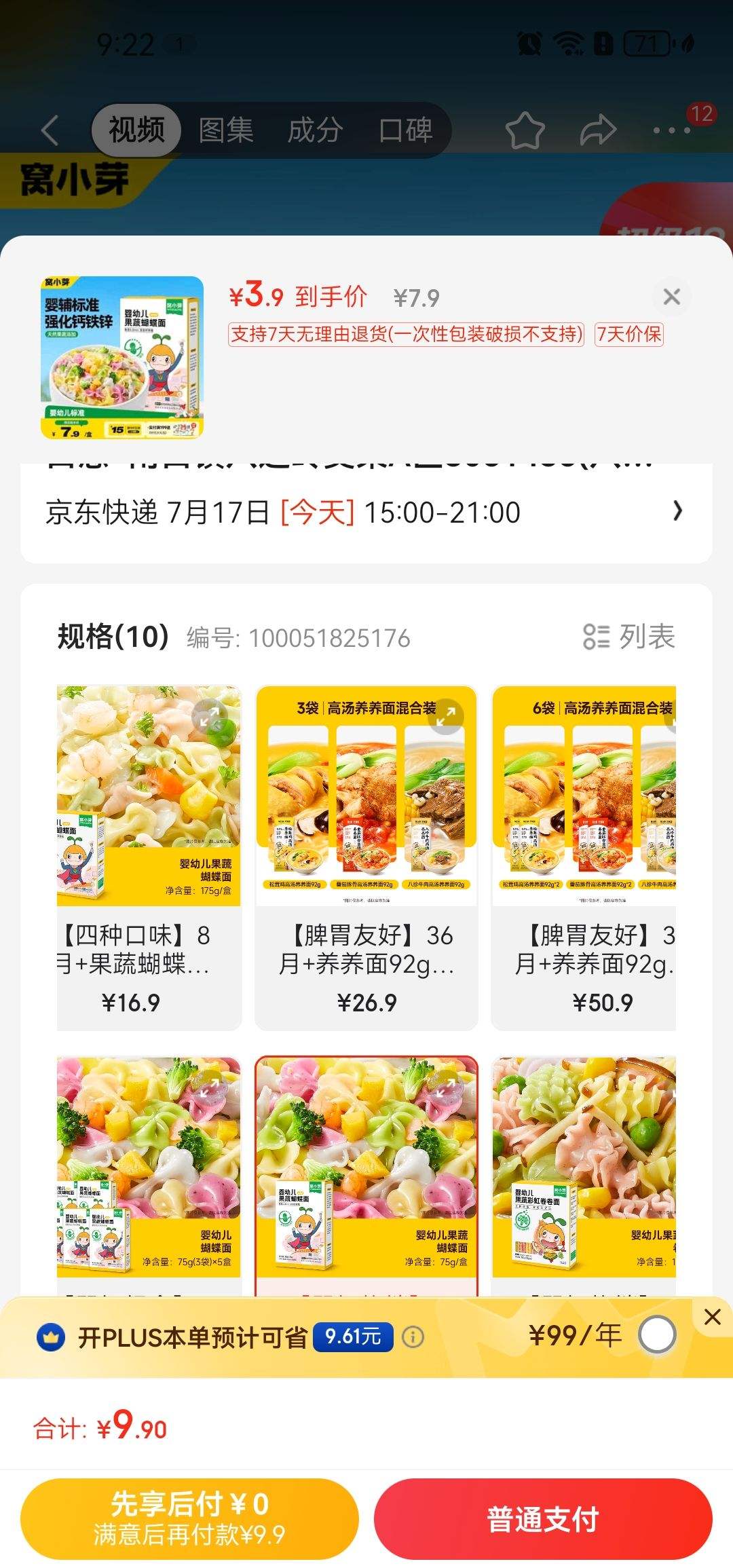
Task: Choose the ¥26.9 3袋 养养面 spec
Action: (x=366, y=857)
